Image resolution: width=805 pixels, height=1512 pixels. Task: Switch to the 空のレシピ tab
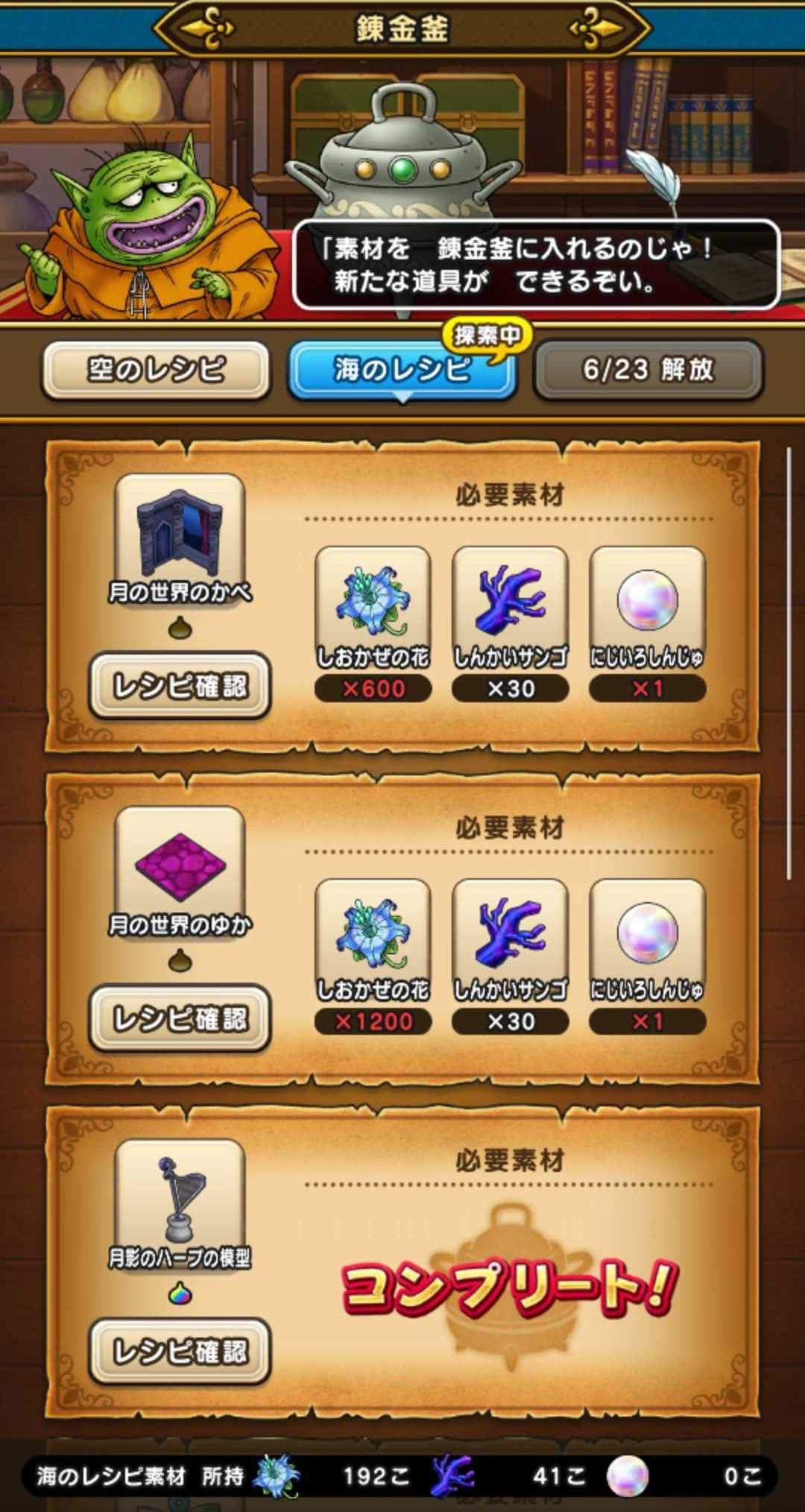[x=155, y=370]
